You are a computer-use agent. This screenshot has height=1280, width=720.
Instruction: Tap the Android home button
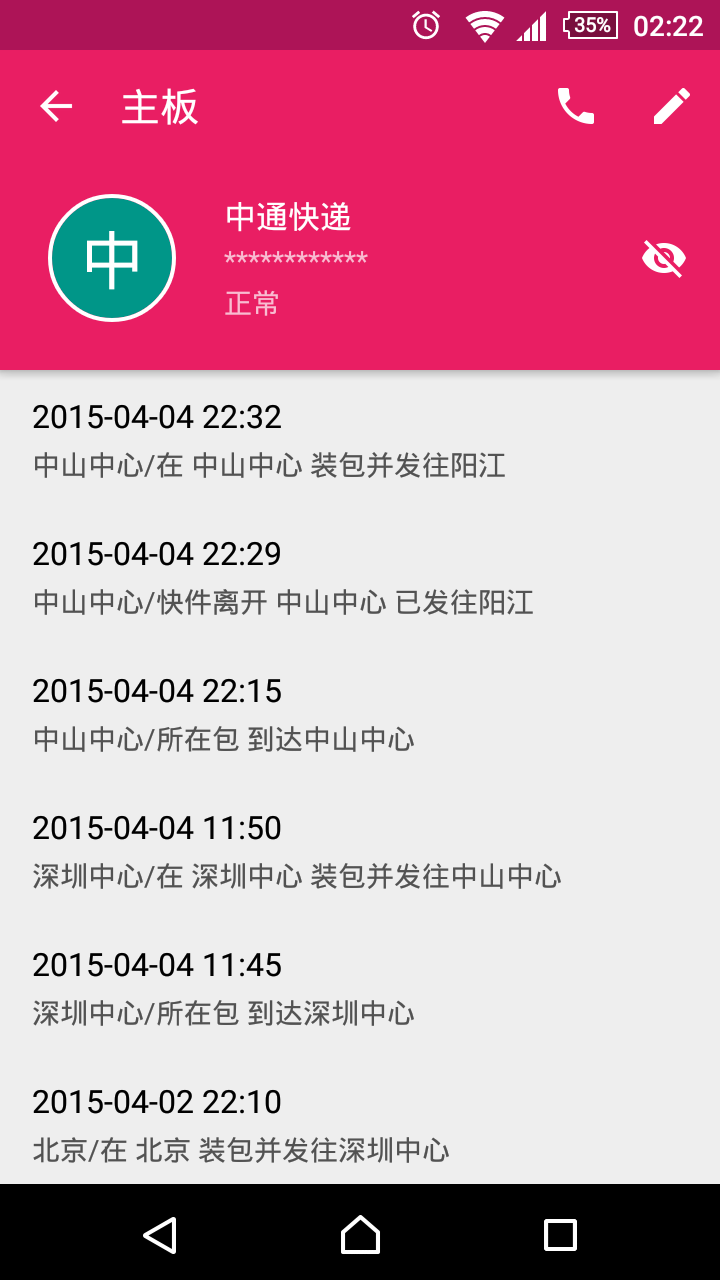pos(360,1234)
